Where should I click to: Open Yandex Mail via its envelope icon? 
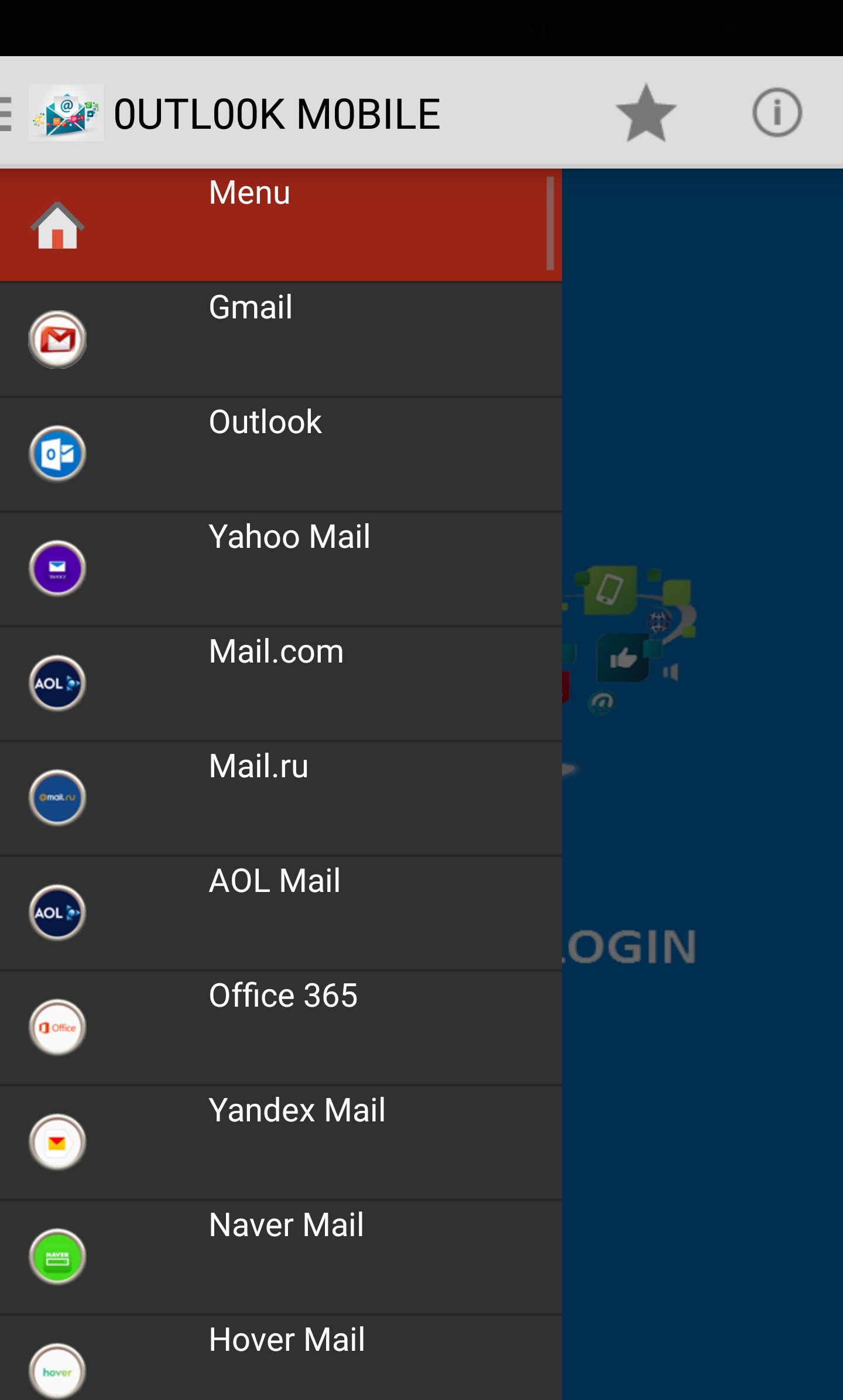(57, 1141)
